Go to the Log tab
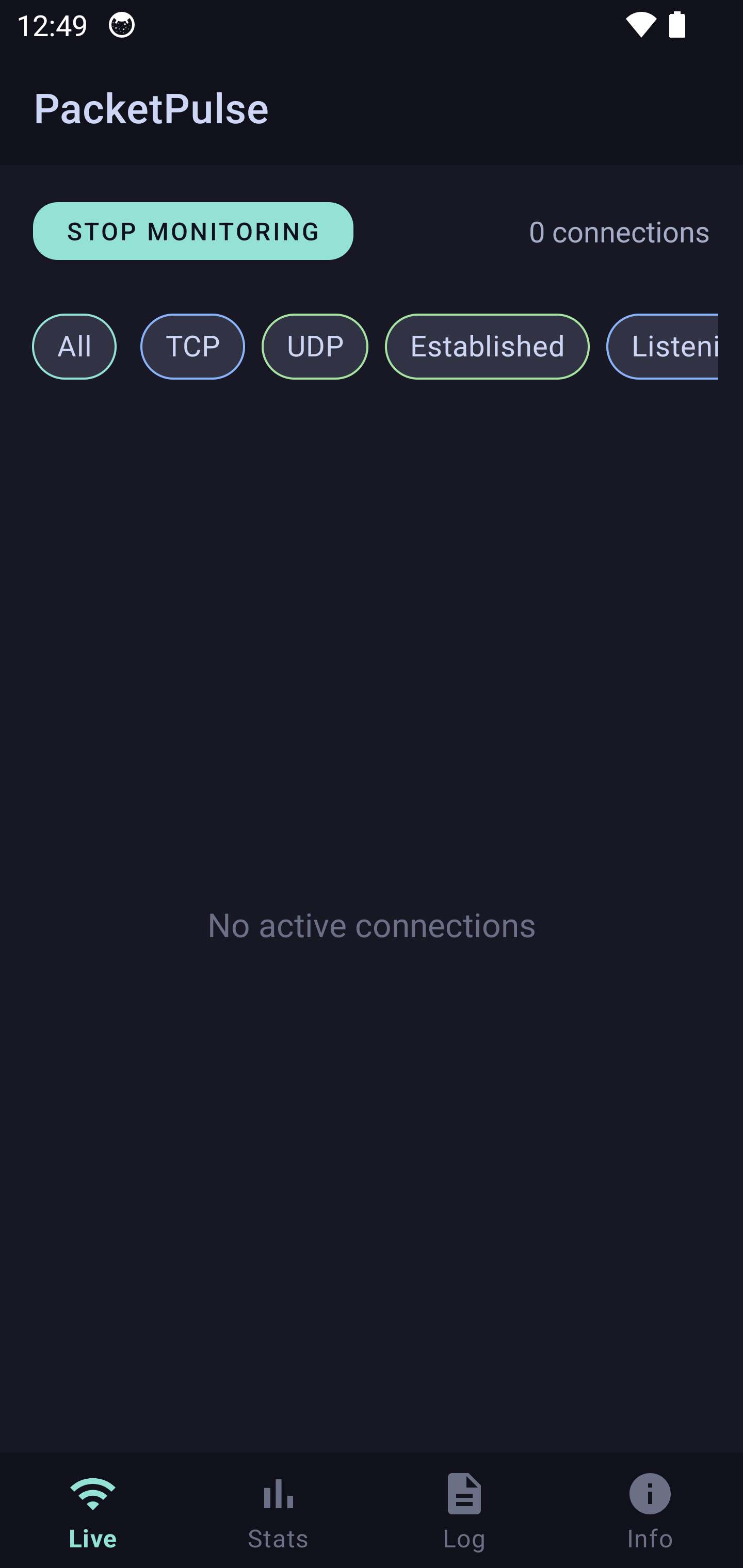This screenshot has width=743, height=1568. (x=464, y=1510)
